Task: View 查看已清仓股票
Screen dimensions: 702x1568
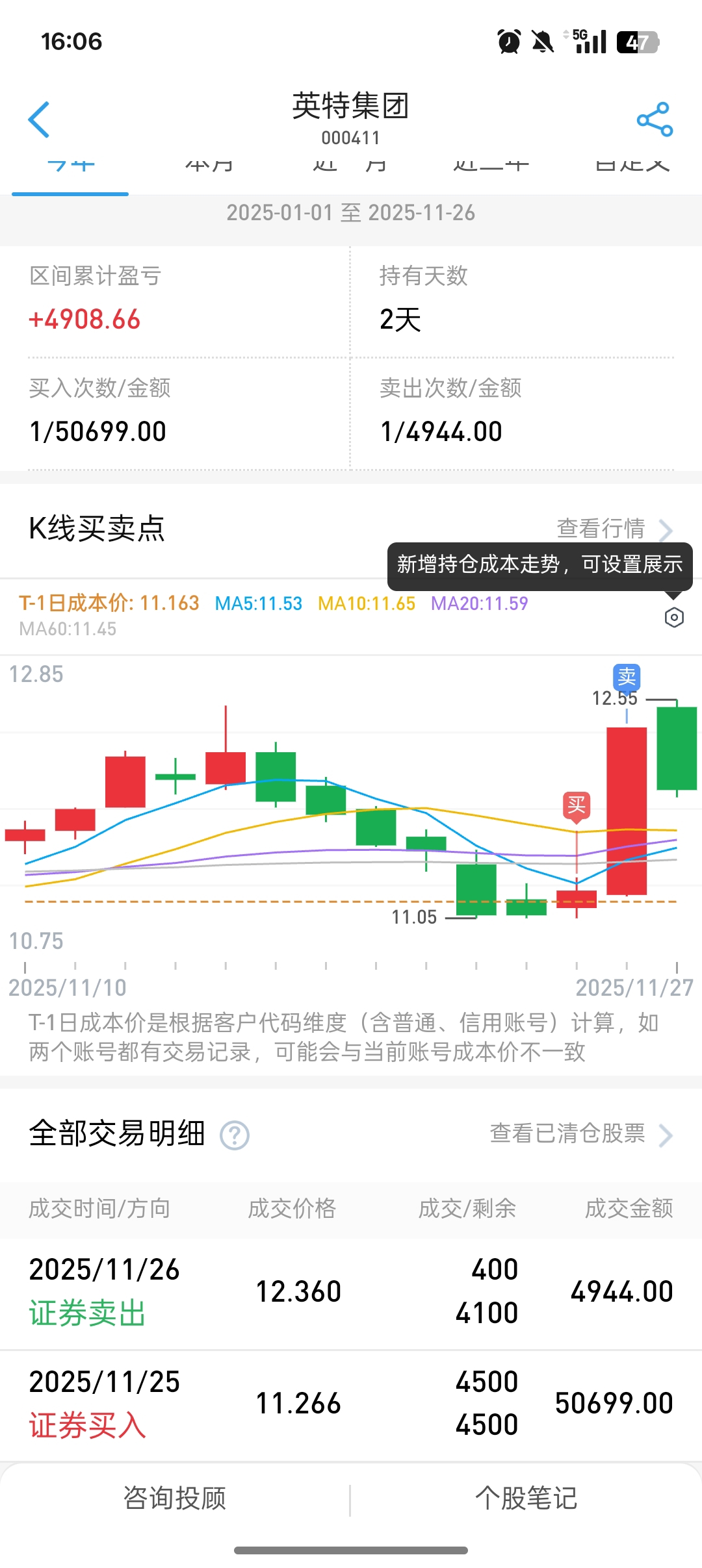Action: (580, 1134)
